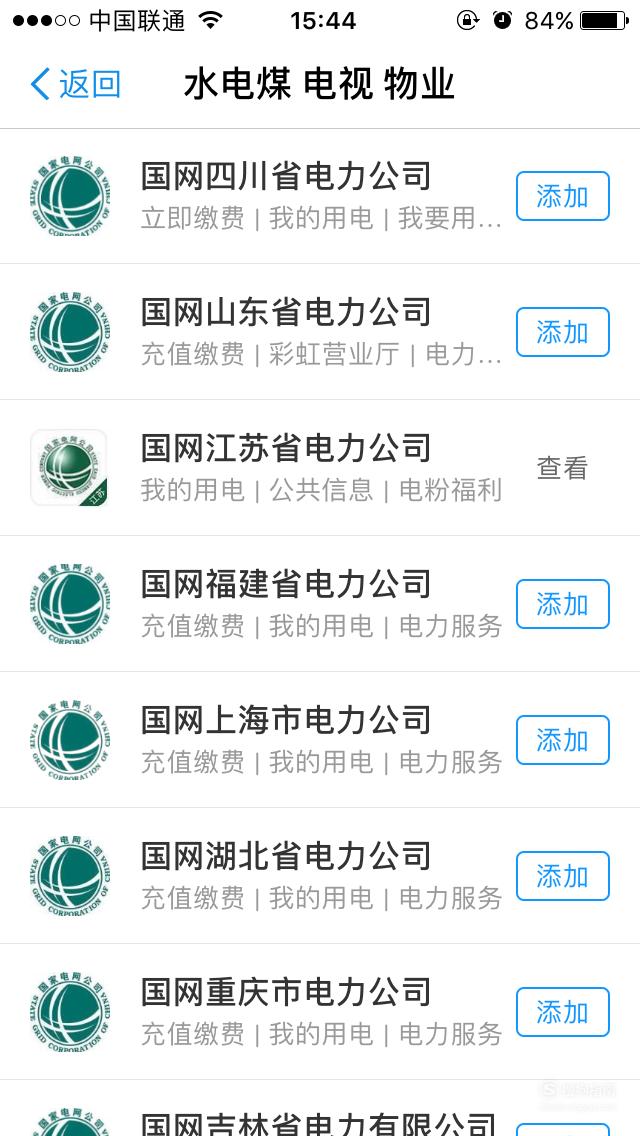Open the 国网重庆市电力公司 row
Image resolution: width=640 pixels, height=1136 pixels.
(x=320, y=1012)
